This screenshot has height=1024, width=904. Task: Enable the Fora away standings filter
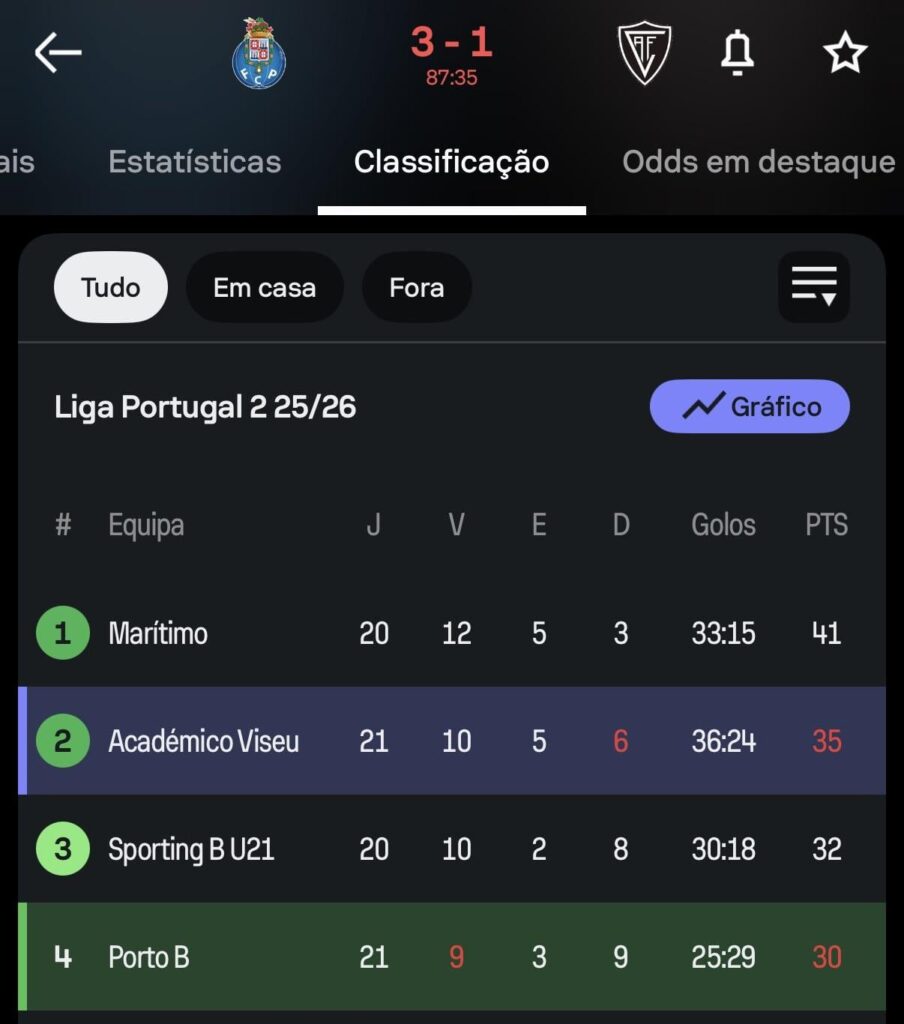417,287
